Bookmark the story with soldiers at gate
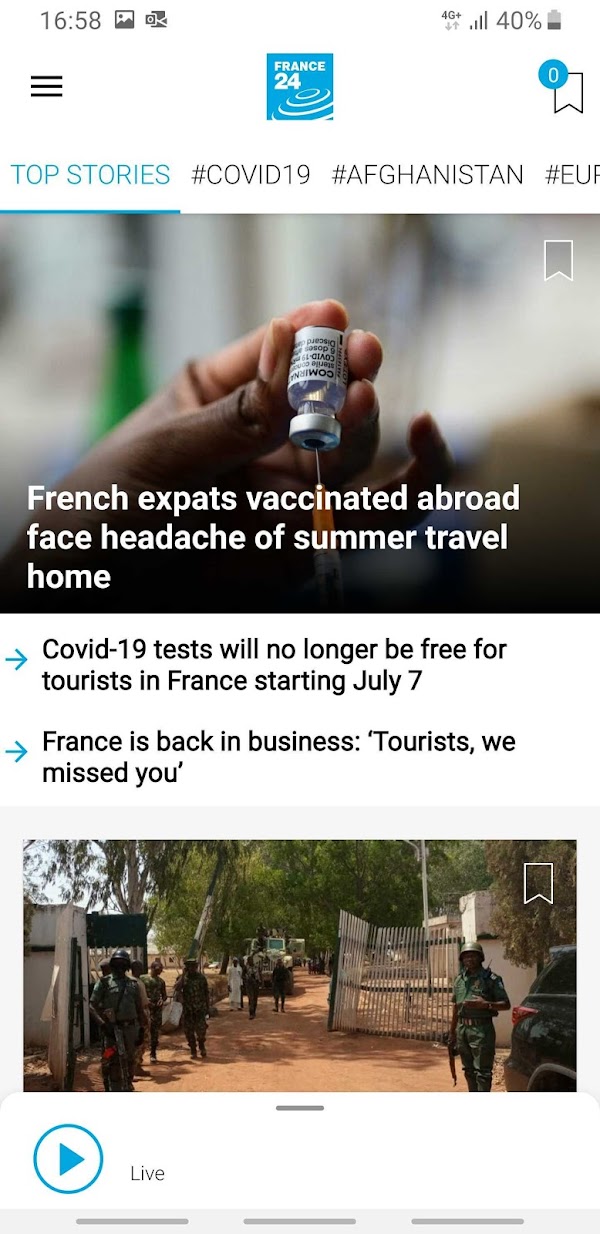Image resolution: width=600 pixels, height=1234 pixels. tap(538, 883)
